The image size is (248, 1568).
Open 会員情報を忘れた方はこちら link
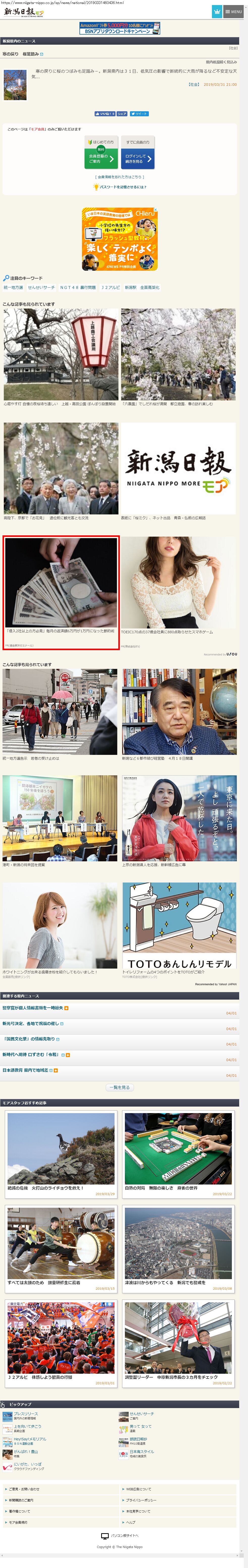pos(119,177)
